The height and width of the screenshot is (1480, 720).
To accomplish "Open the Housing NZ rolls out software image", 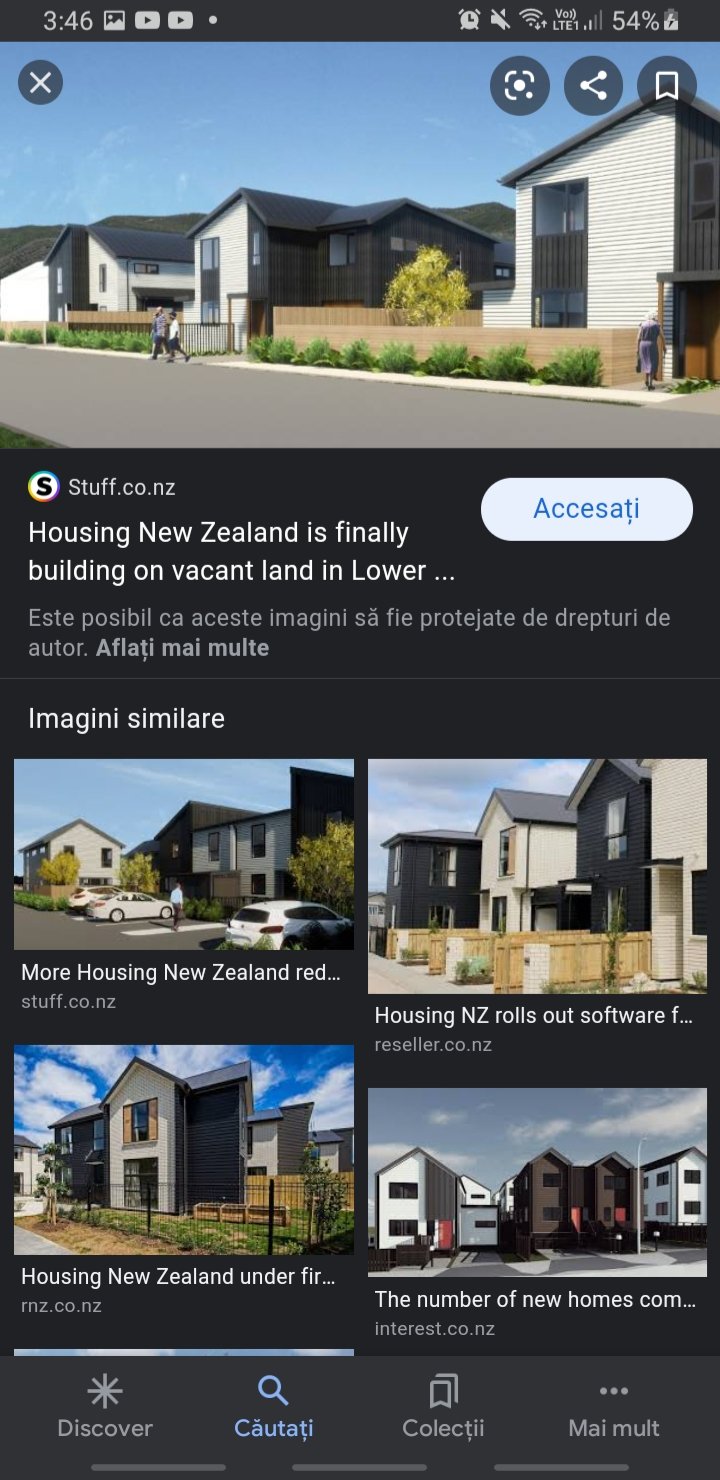I will click(x=538, y=876).
